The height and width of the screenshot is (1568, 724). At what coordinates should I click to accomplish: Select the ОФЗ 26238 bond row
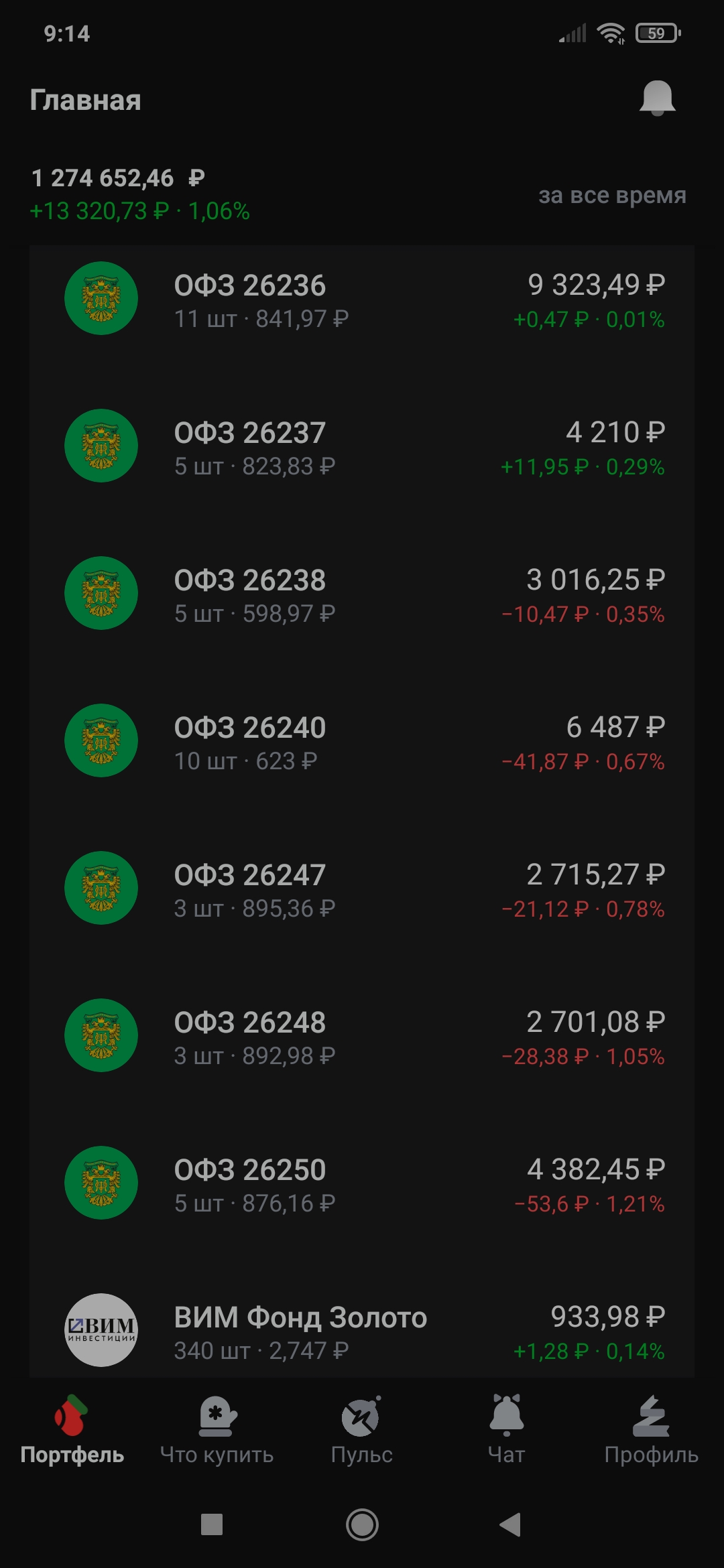coord(362,594)
